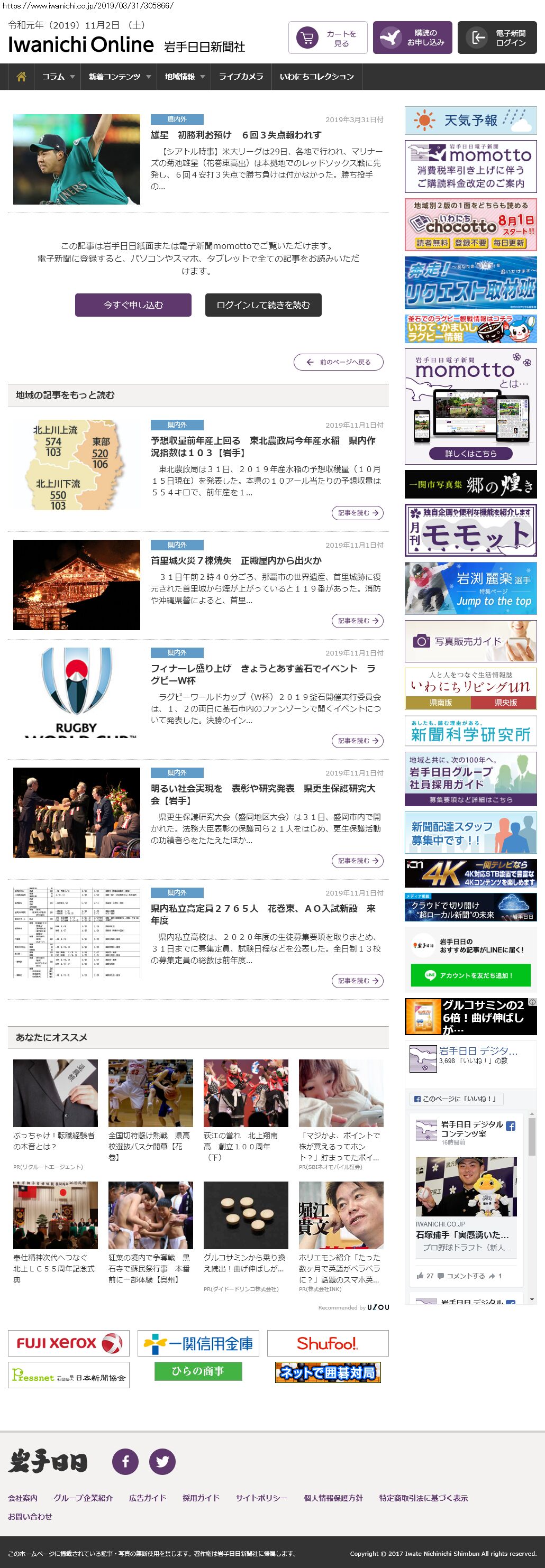
Task: Open the Facebook icon in footer
Action: pos(125,1462)
